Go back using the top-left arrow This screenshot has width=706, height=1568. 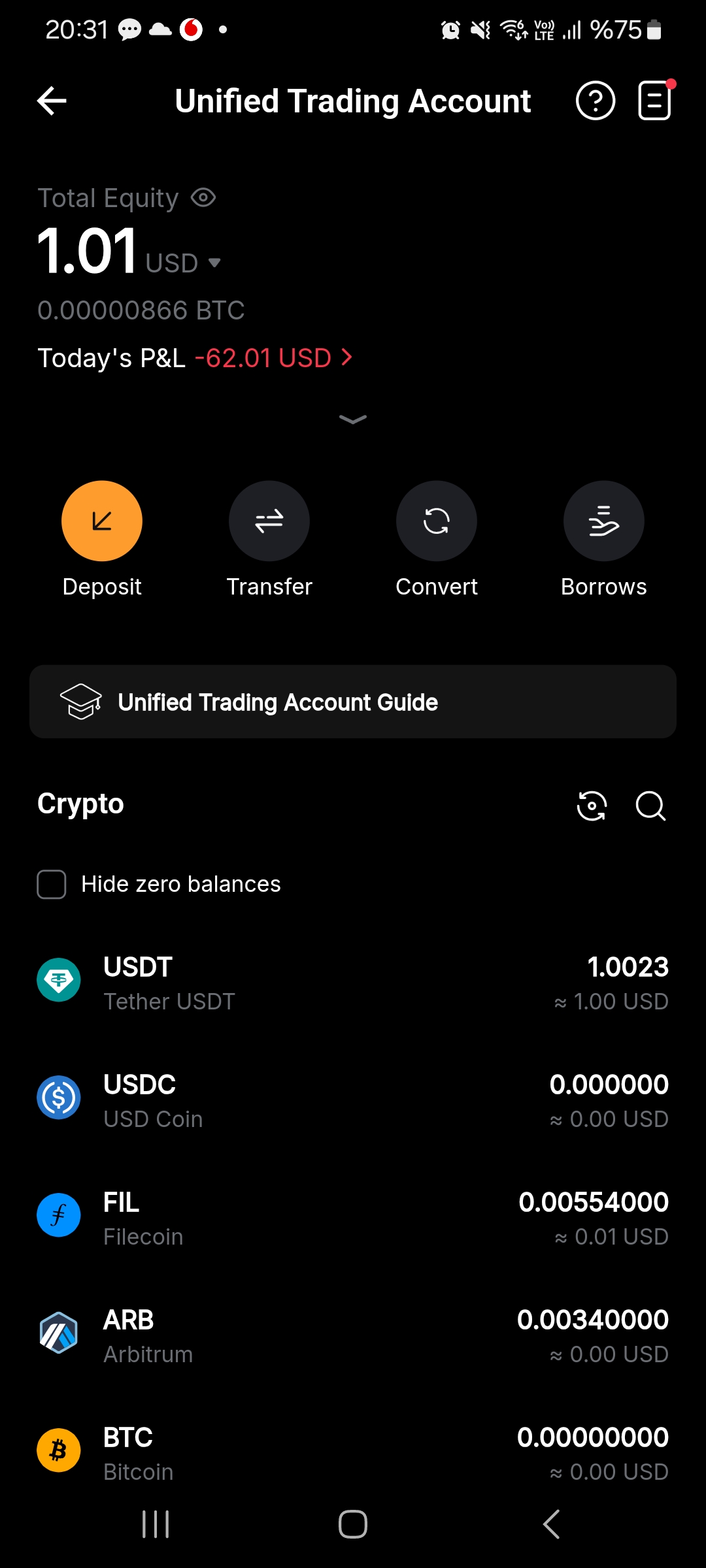[x=52, y=101]
